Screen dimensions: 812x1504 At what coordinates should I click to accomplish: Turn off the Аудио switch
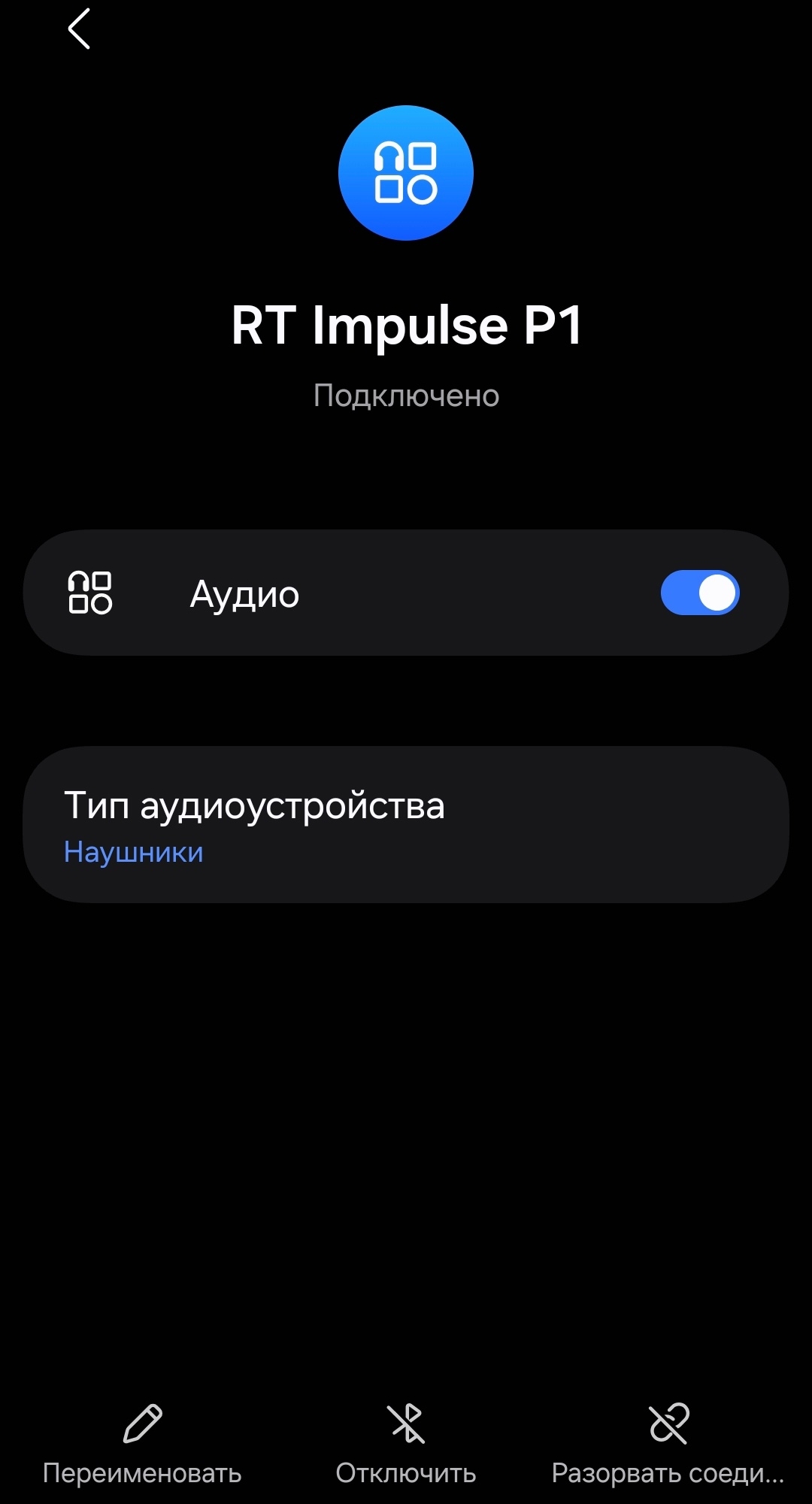[x=699, y=593]
